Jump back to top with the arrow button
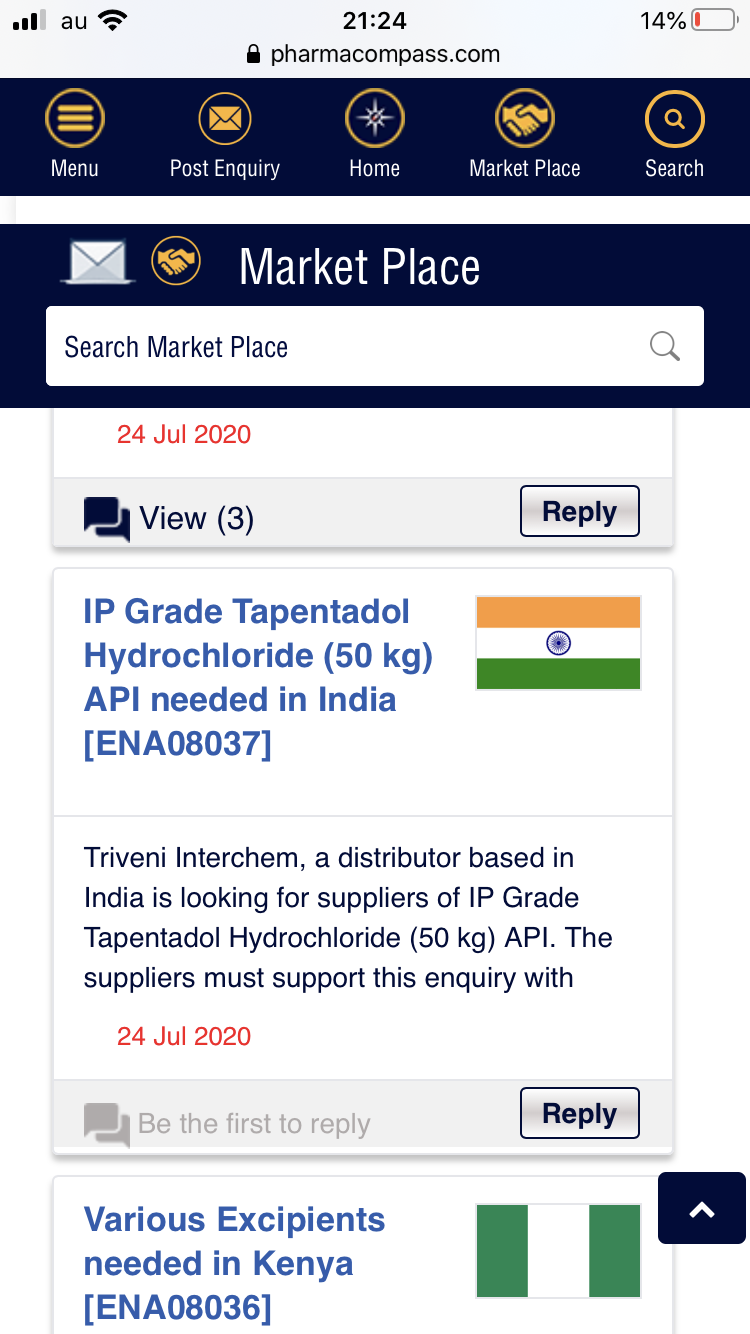This screenshot has height=1334, width=750. [702, 1208]
